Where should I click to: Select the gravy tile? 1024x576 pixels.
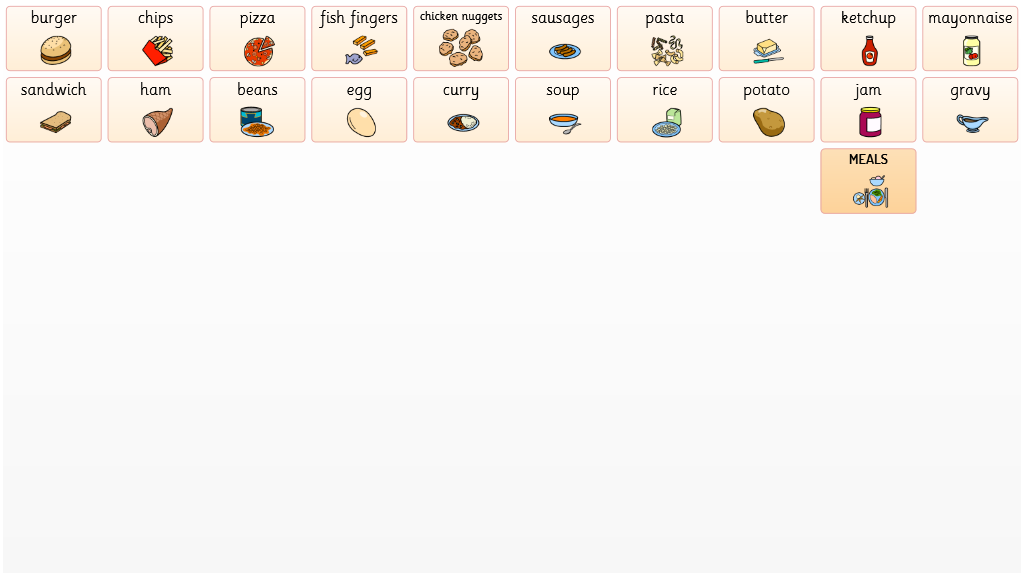click(970, 110)
